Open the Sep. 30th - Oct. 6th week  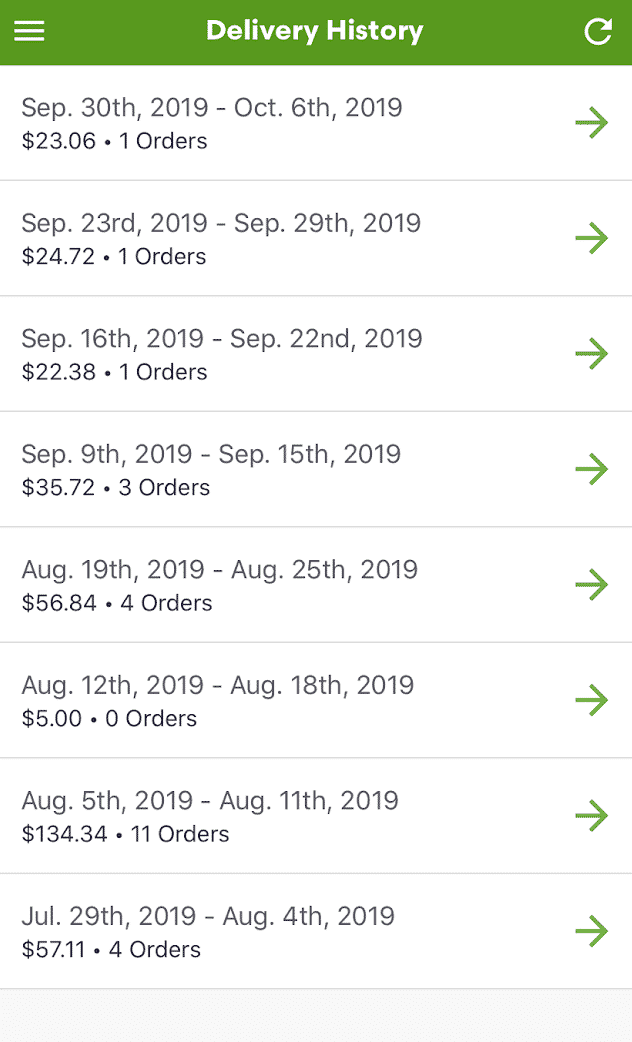pyautogui.click(x=316, y=123)
